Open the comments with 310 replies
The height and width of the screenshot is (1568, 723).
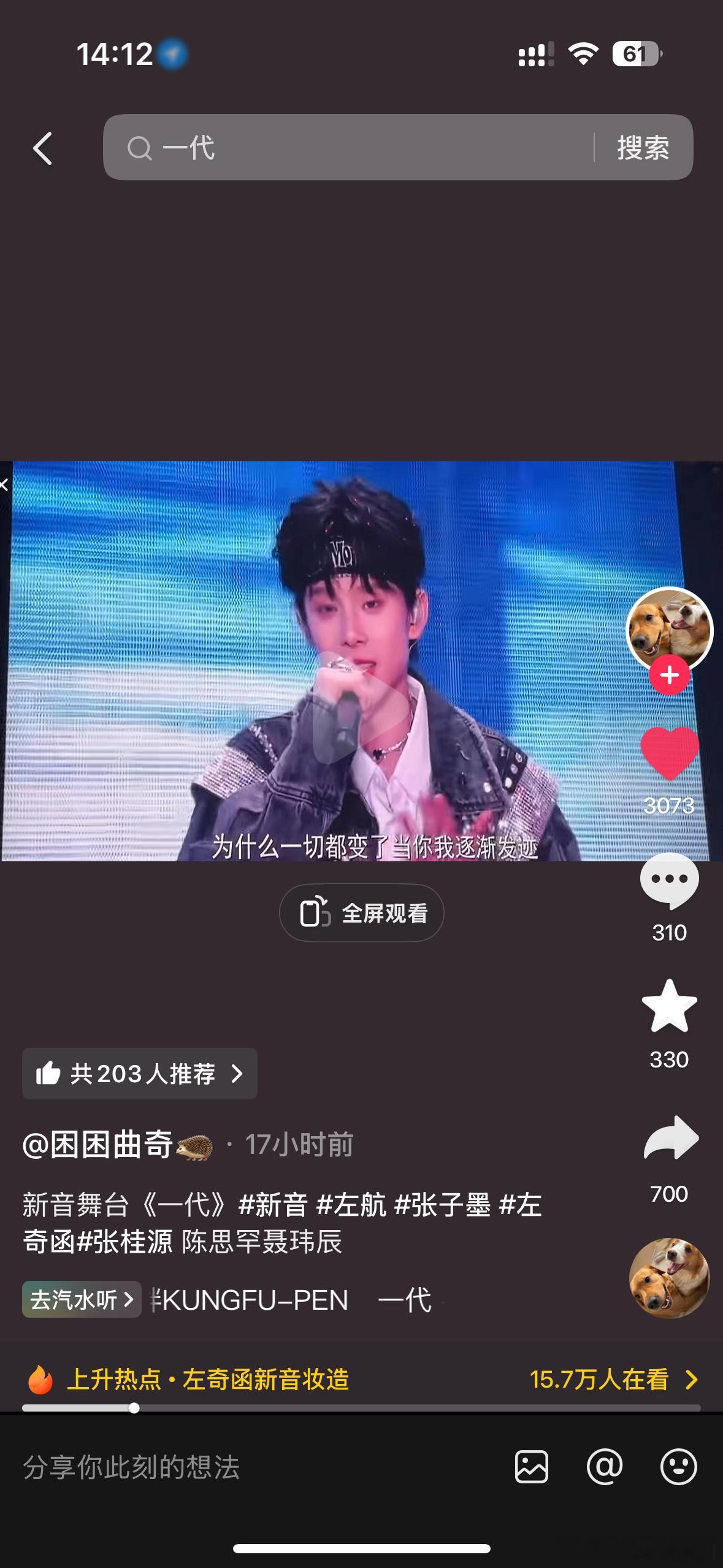point(669,881)
